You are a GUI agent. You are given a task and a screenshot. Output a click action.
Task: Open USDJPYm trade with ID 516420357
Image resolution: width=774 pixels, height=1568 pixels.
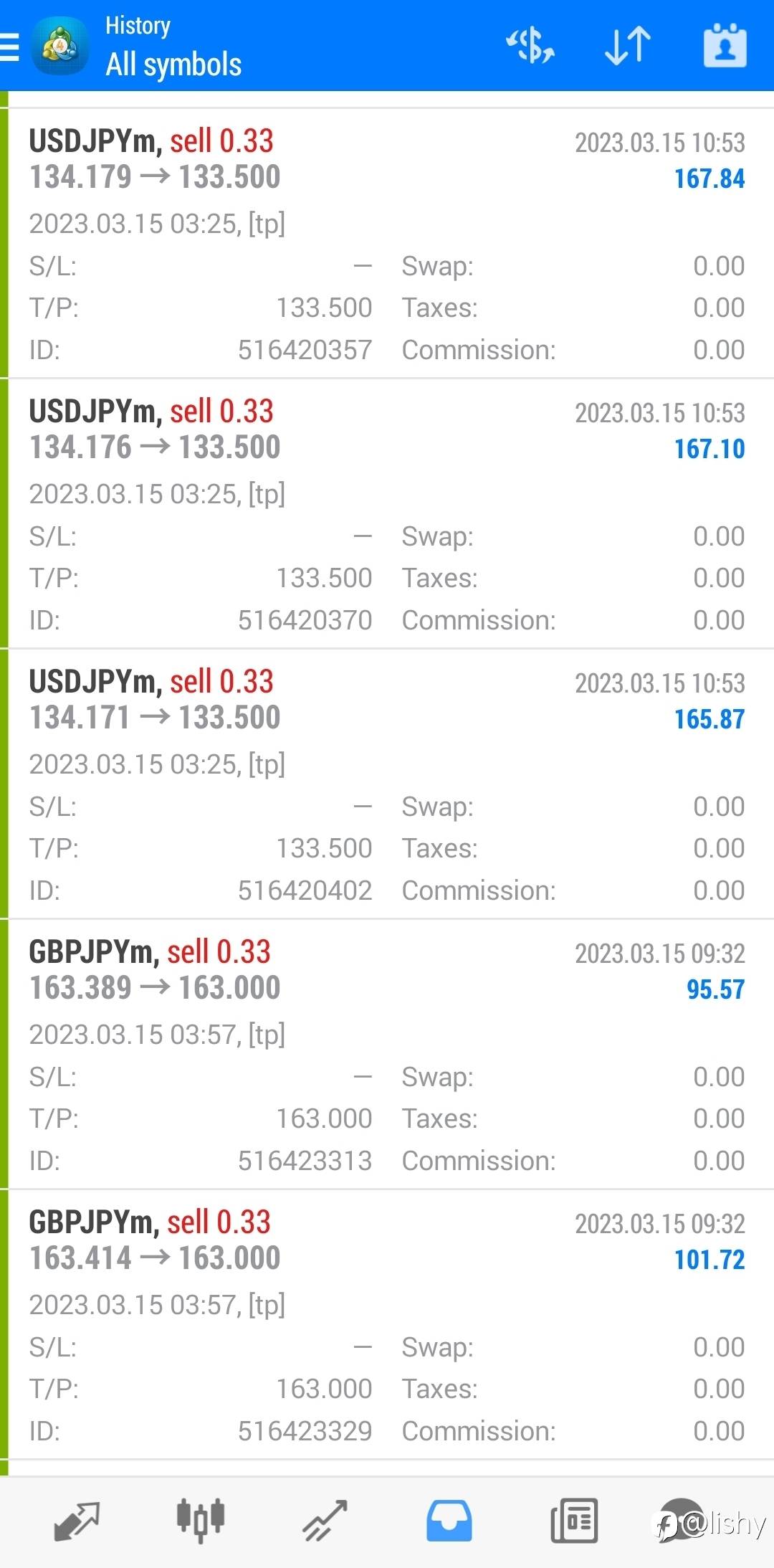coord(387,244)
